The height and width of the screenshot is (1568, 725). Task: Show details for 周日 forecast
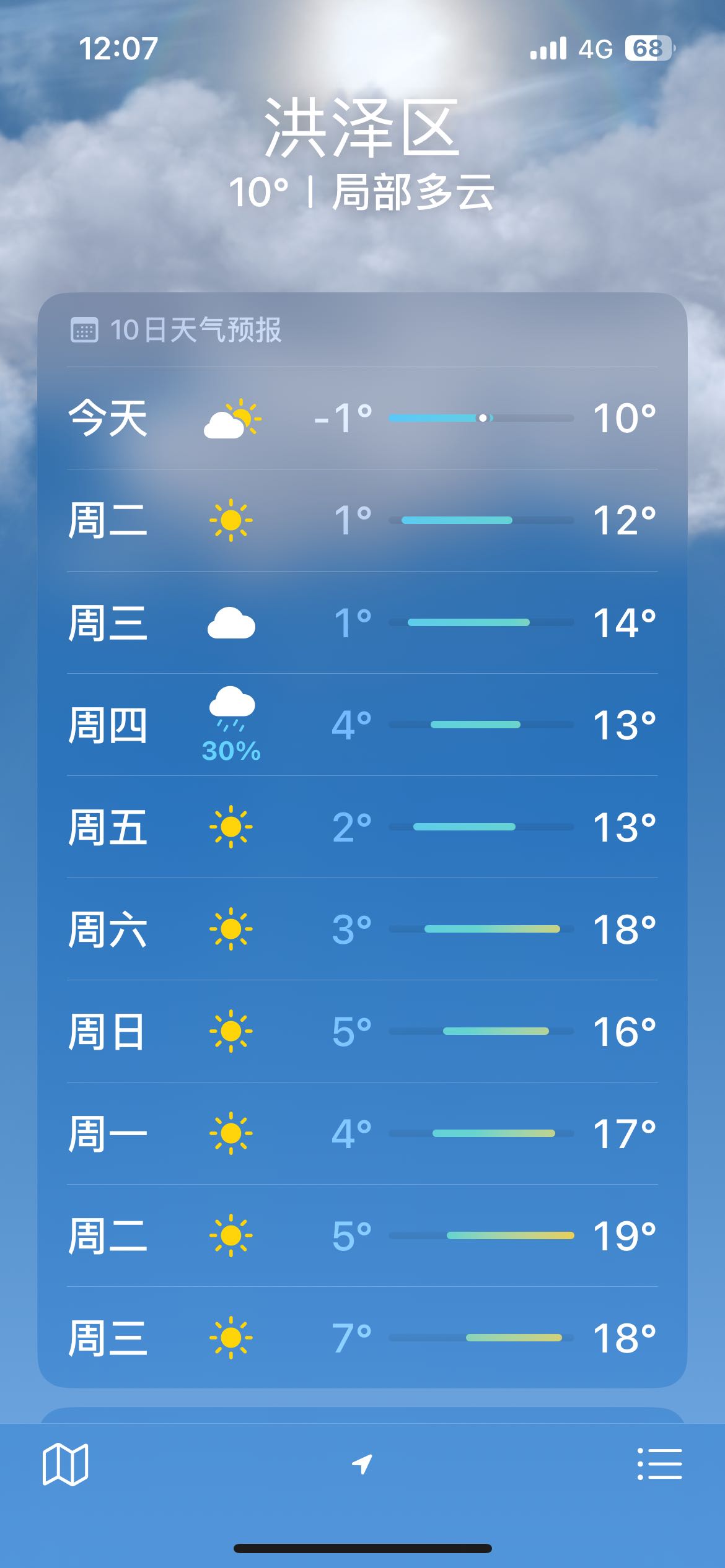point(362,1031)
